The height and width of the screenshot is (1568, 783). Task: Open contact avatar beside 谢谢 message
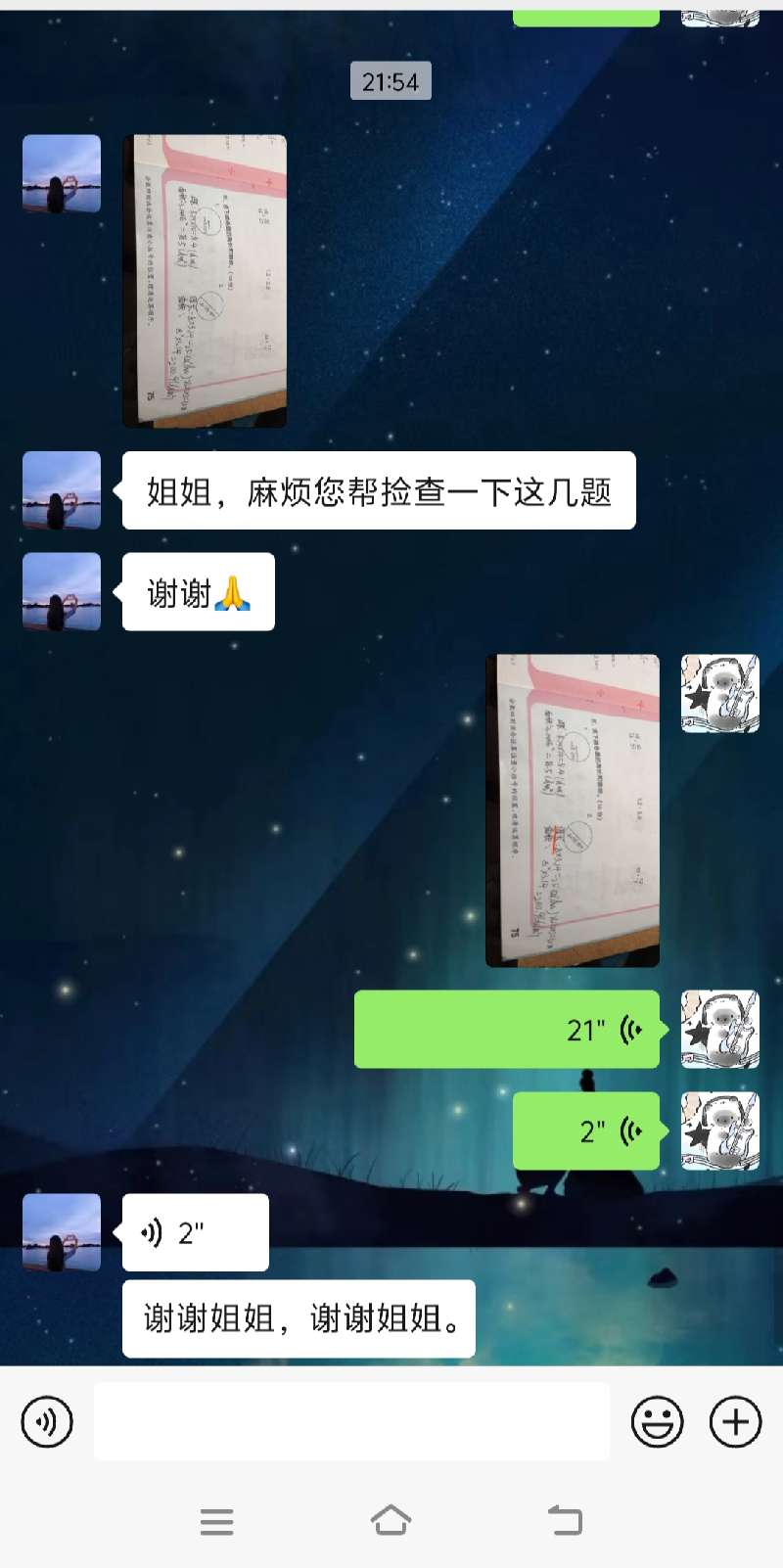pyautogui.click(x=62, y=591)
